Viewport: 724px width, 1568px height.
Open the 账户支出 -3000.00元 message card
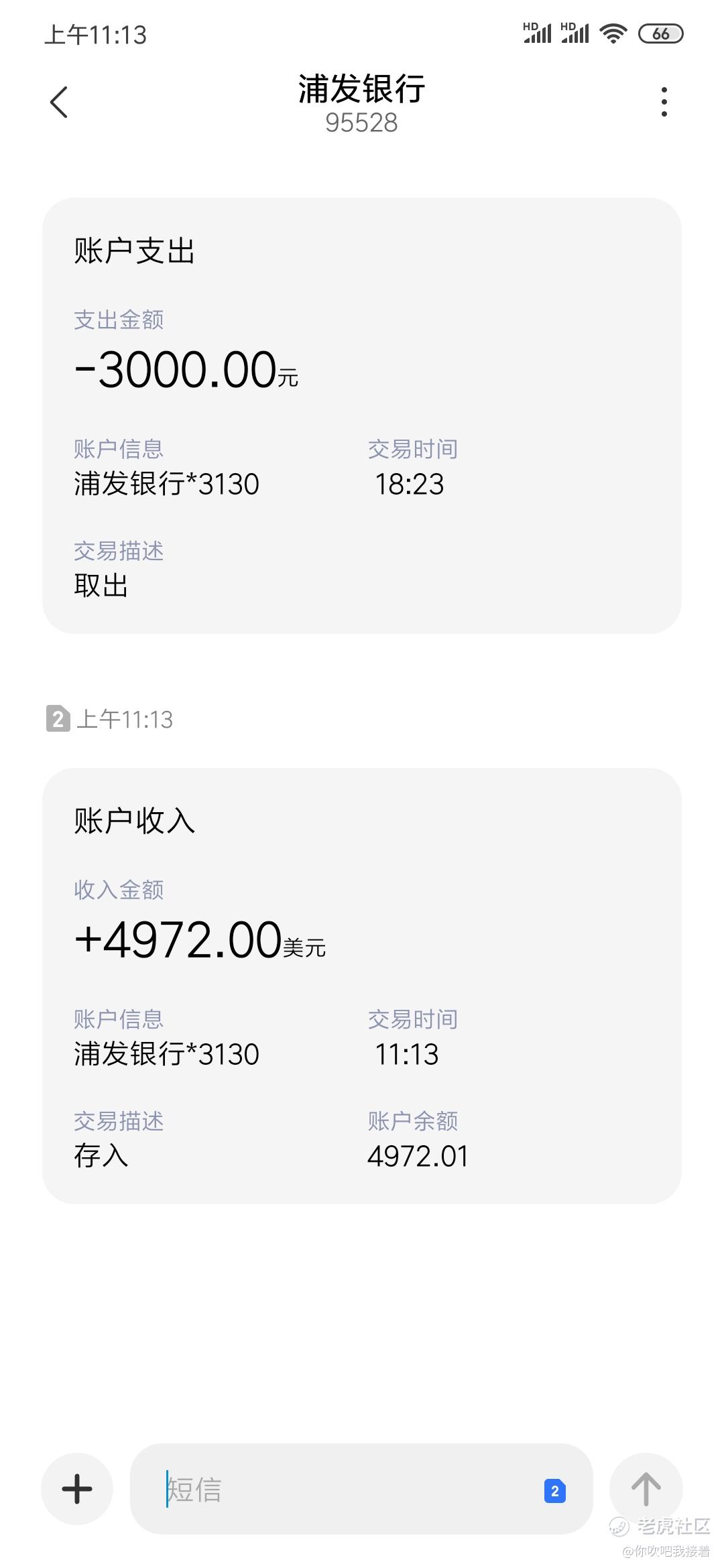(x=362, y=415)
